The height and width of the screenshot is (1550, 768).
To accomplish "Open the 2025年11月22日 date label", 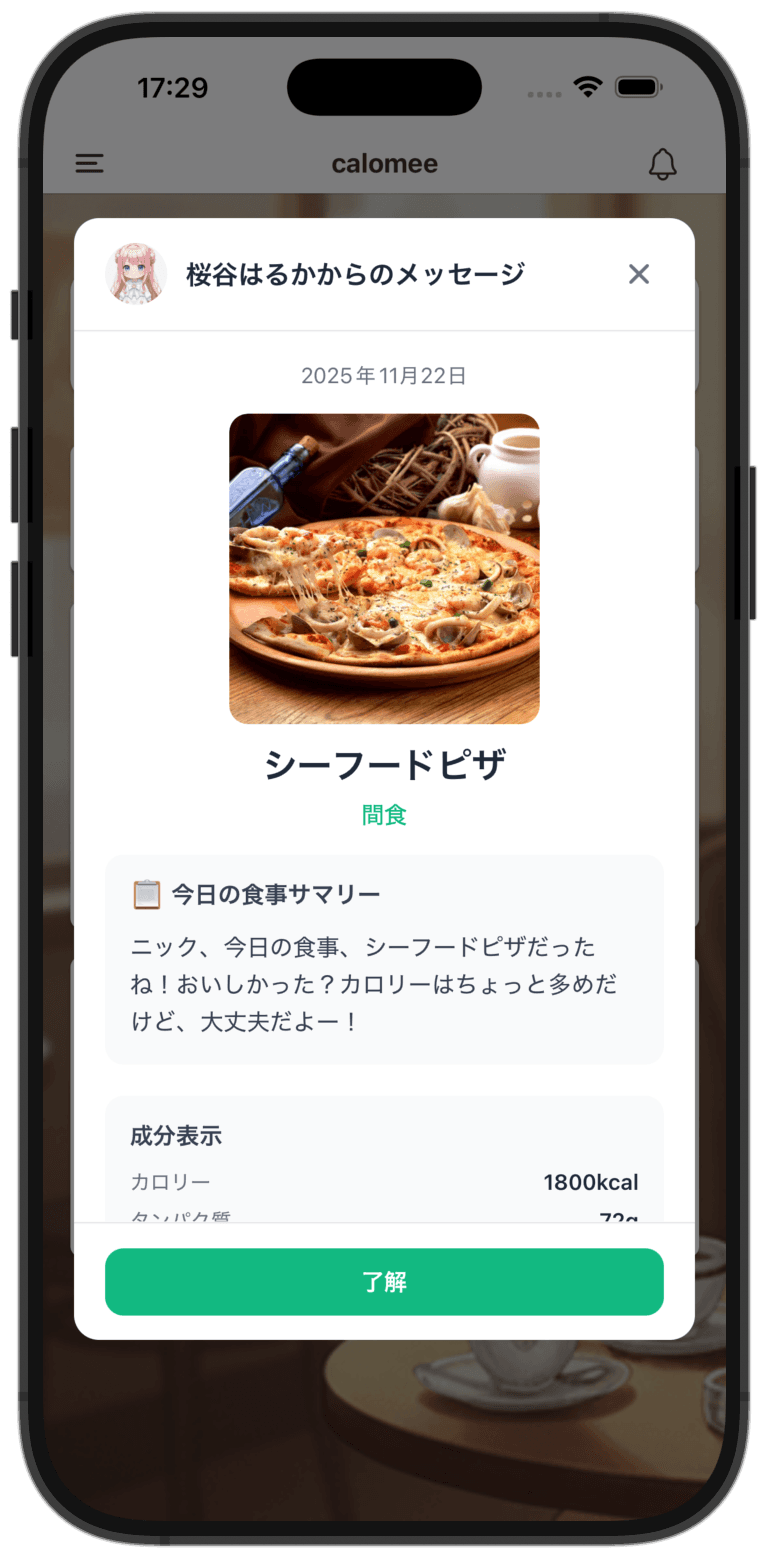I will point(384,375).
